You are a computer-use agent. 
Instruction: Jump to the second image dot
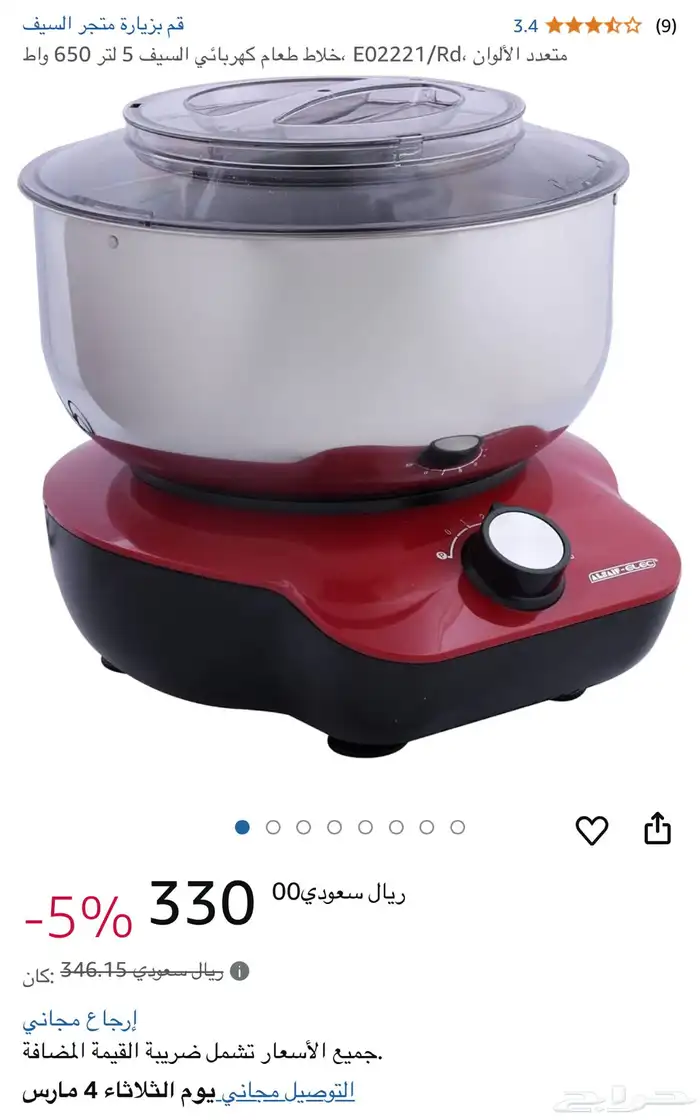[x=273, y=827]
